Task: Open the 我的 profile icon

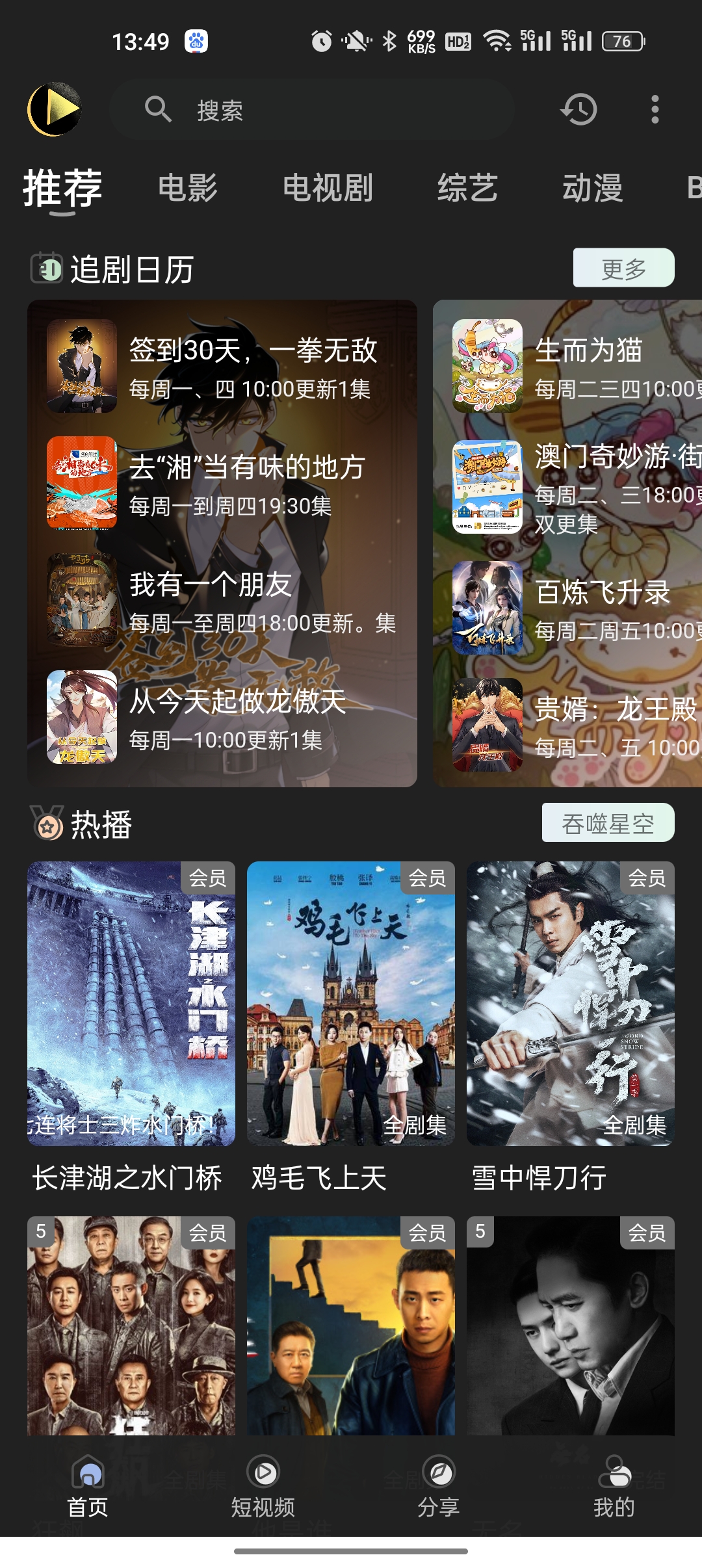Action: pyautogui.click(x=616, y=1472)
